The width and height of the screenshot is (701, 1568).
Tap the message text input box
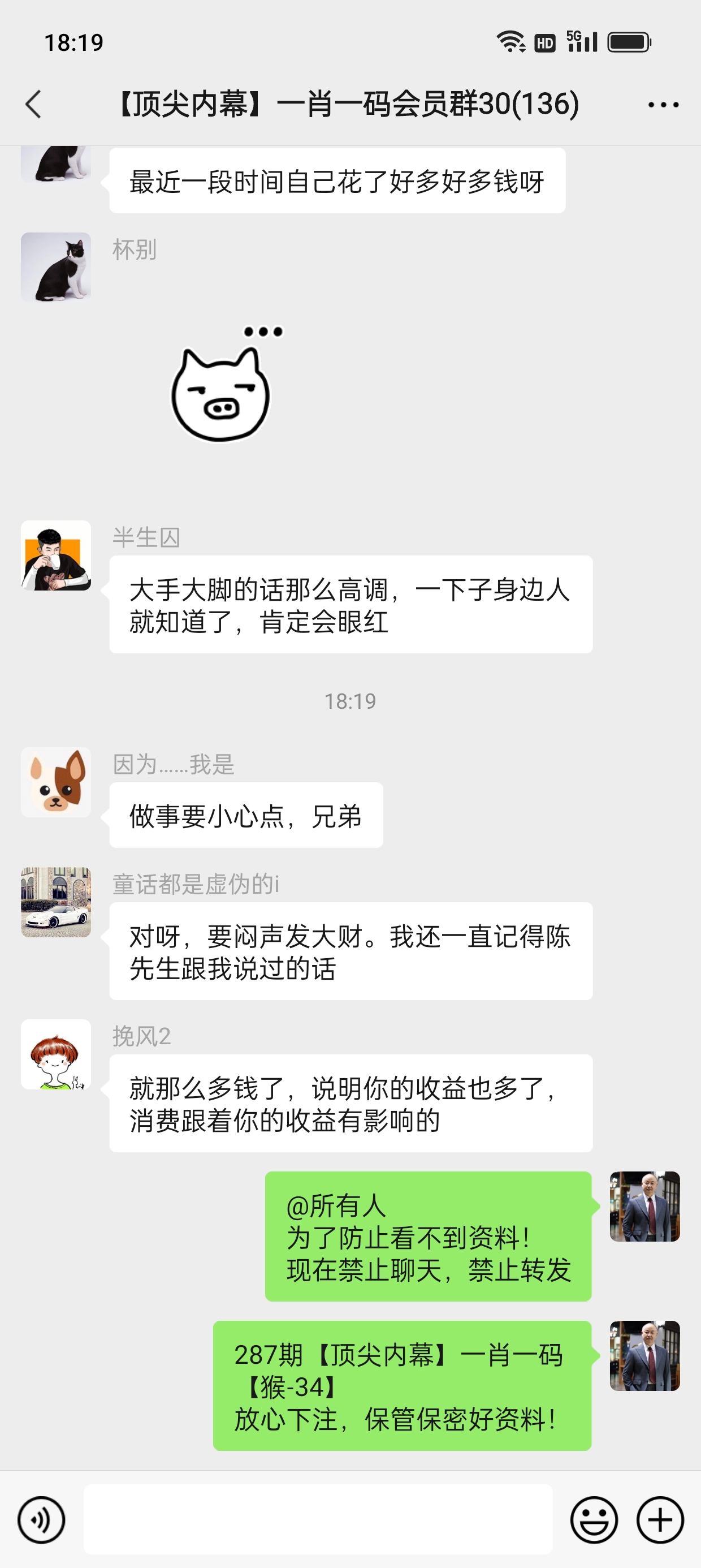318,1519
